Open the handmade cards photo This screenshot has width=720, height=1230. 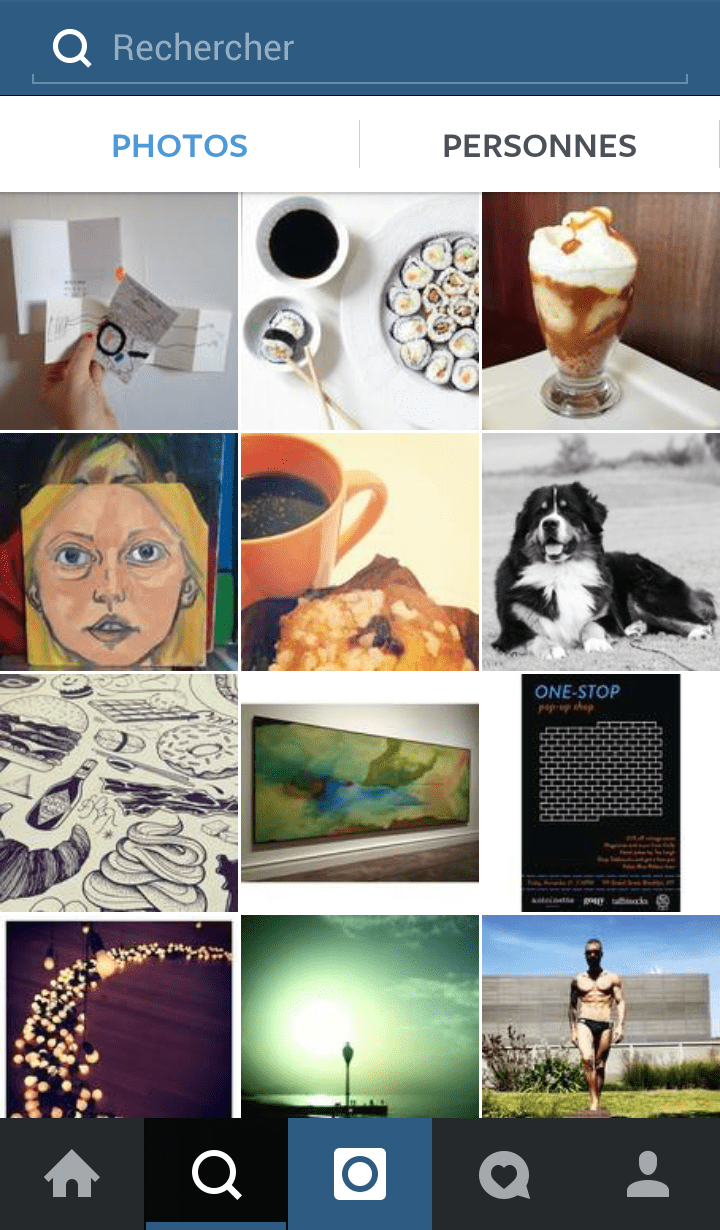(119, 310)
